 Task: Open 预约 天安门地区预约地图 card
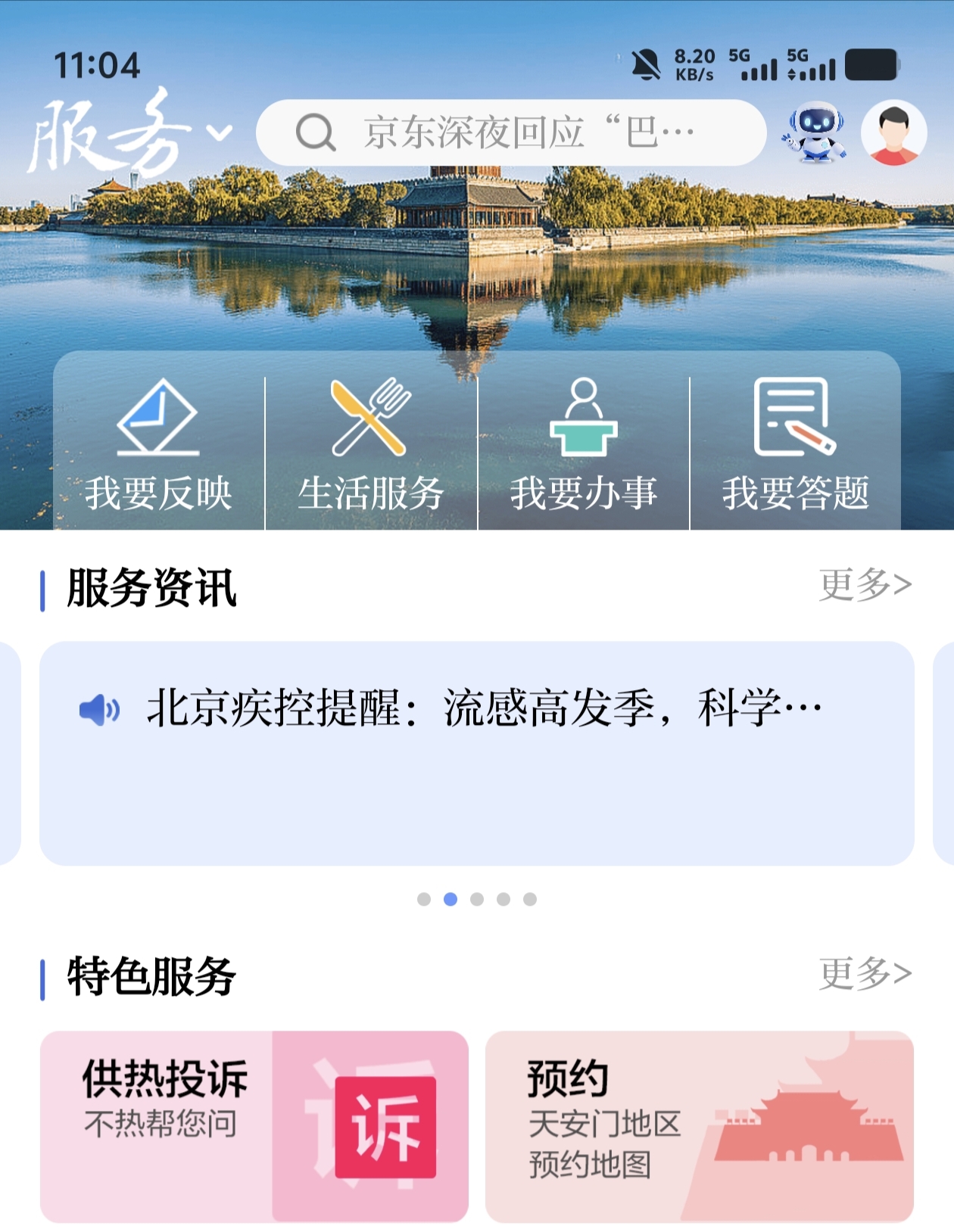[699, 1125]
